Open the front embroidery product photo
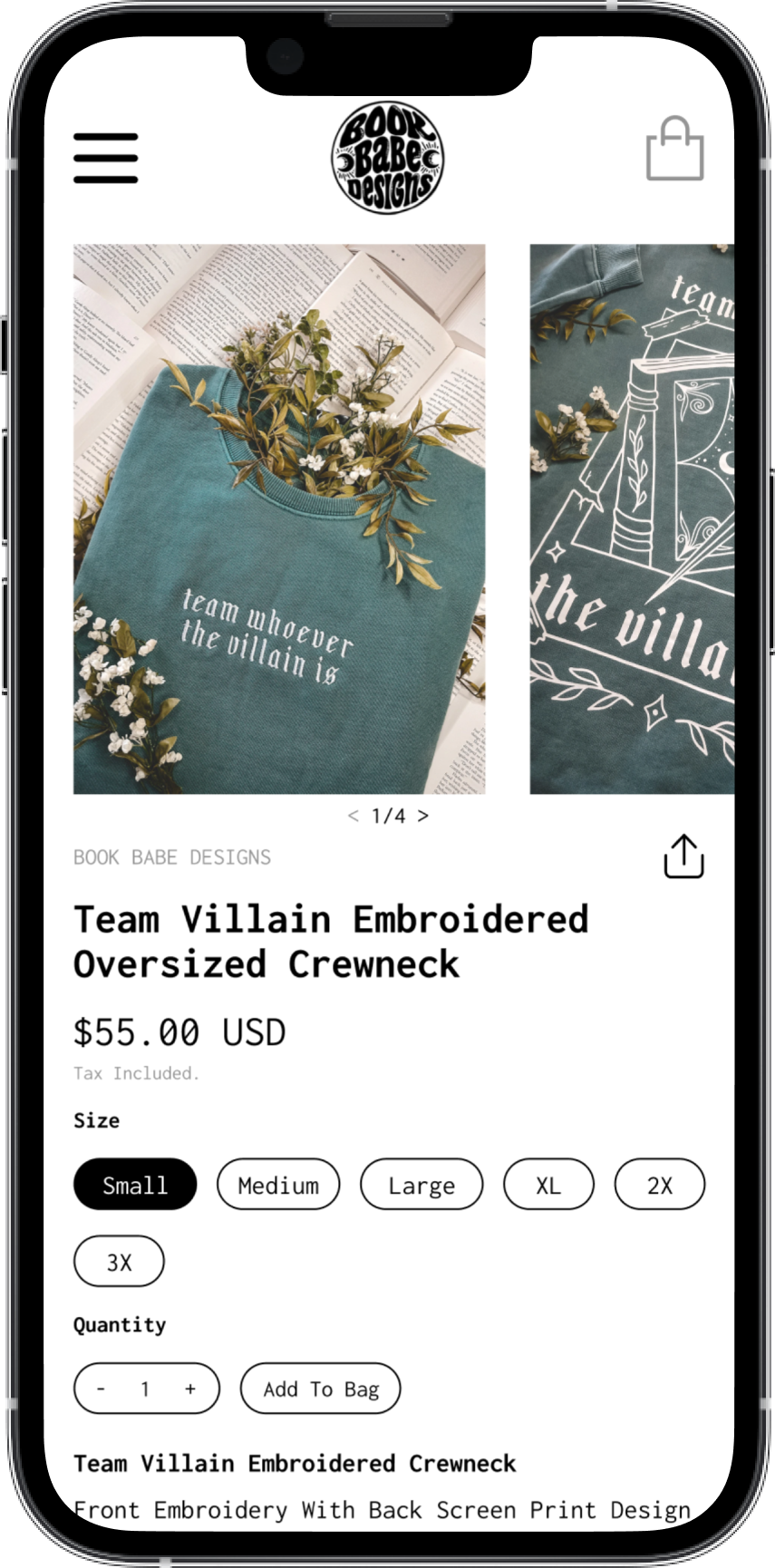775x1568 pixels. [279, 518]
